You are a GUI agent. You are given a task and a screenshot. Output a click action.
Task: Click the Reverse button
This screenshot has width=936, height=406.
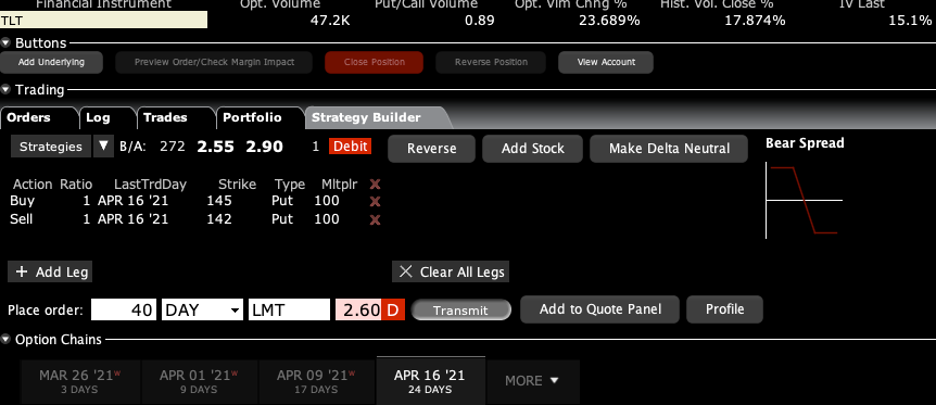click(x=431, y=149)
